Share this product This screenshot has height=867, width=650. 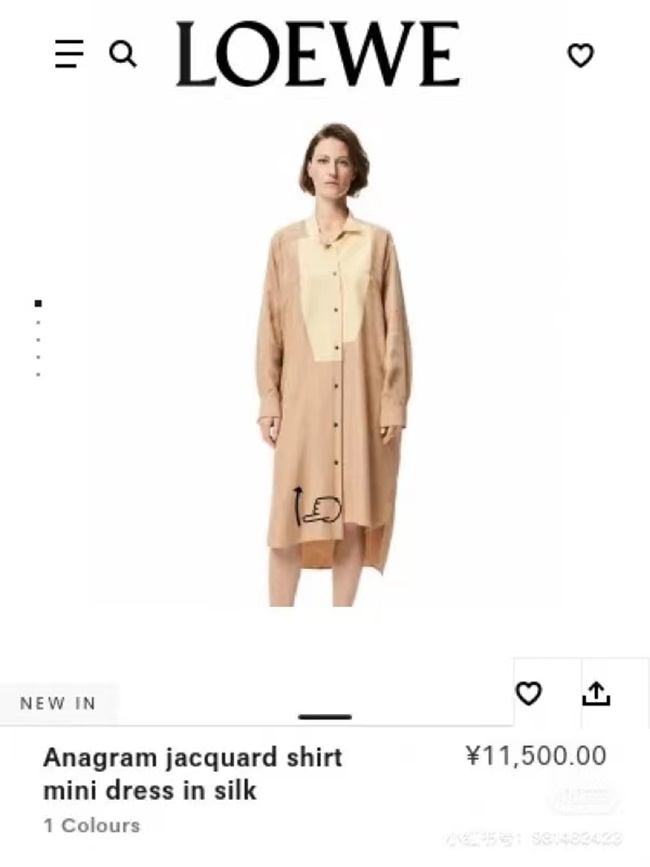pyautogui.click(x=596, y=692)
